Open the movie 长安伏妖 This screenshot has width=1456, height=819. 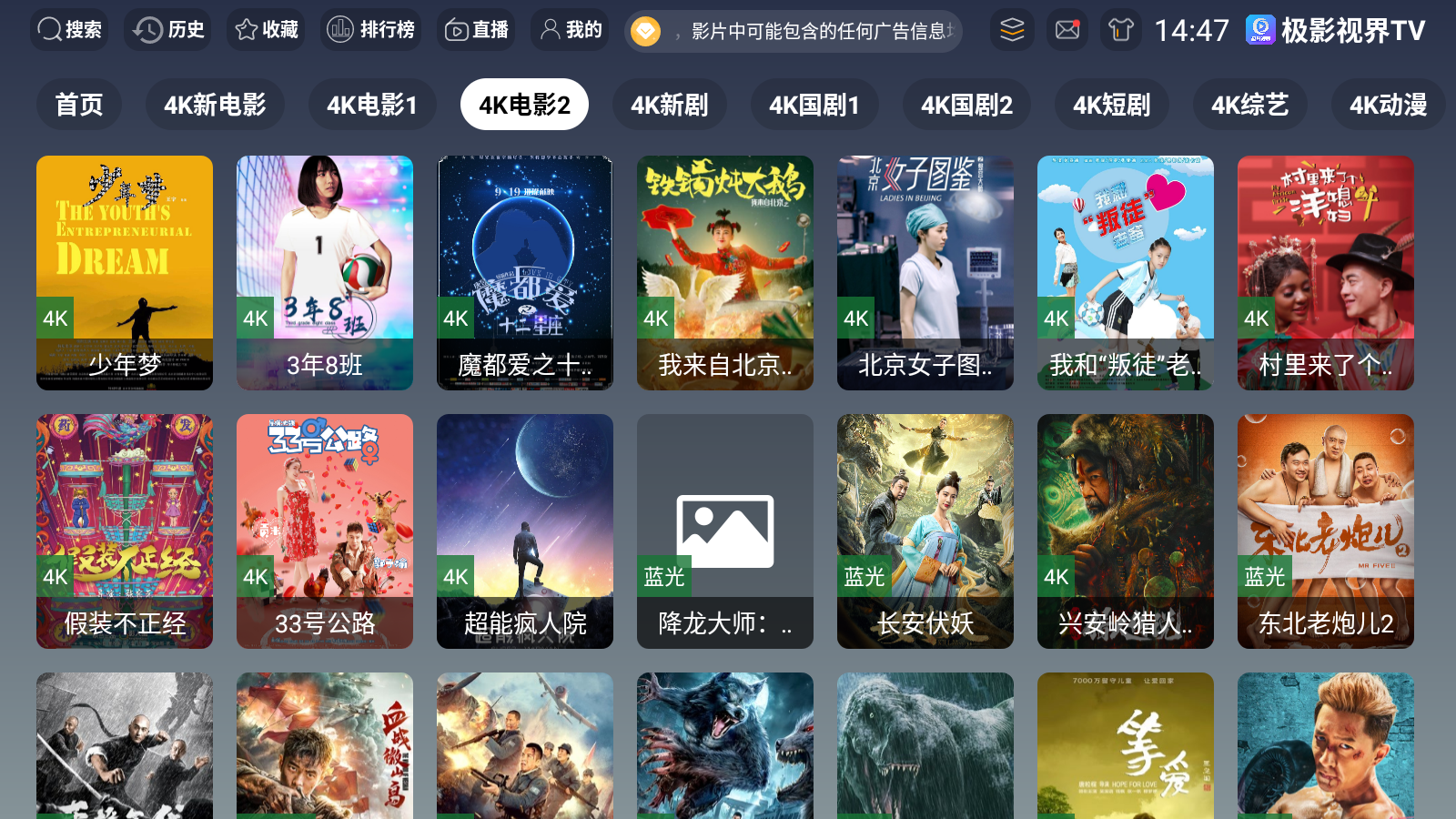(x=925, y=531)
